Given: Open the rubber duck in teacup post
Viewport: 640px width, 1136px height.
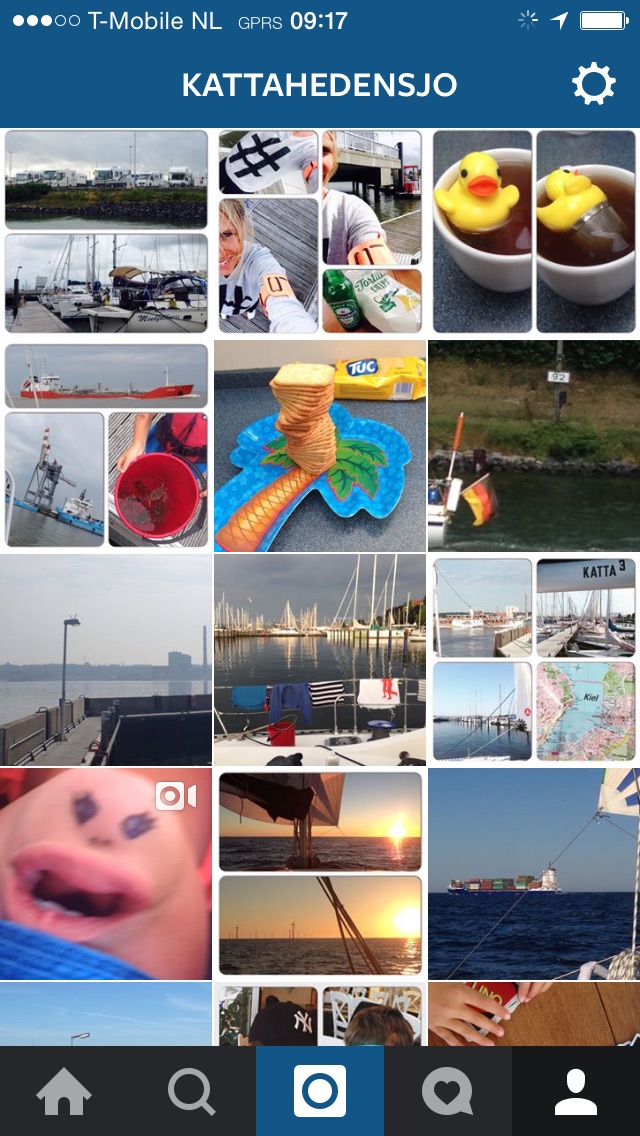Looking at the screenshot, I should click(x=534, y=232).
